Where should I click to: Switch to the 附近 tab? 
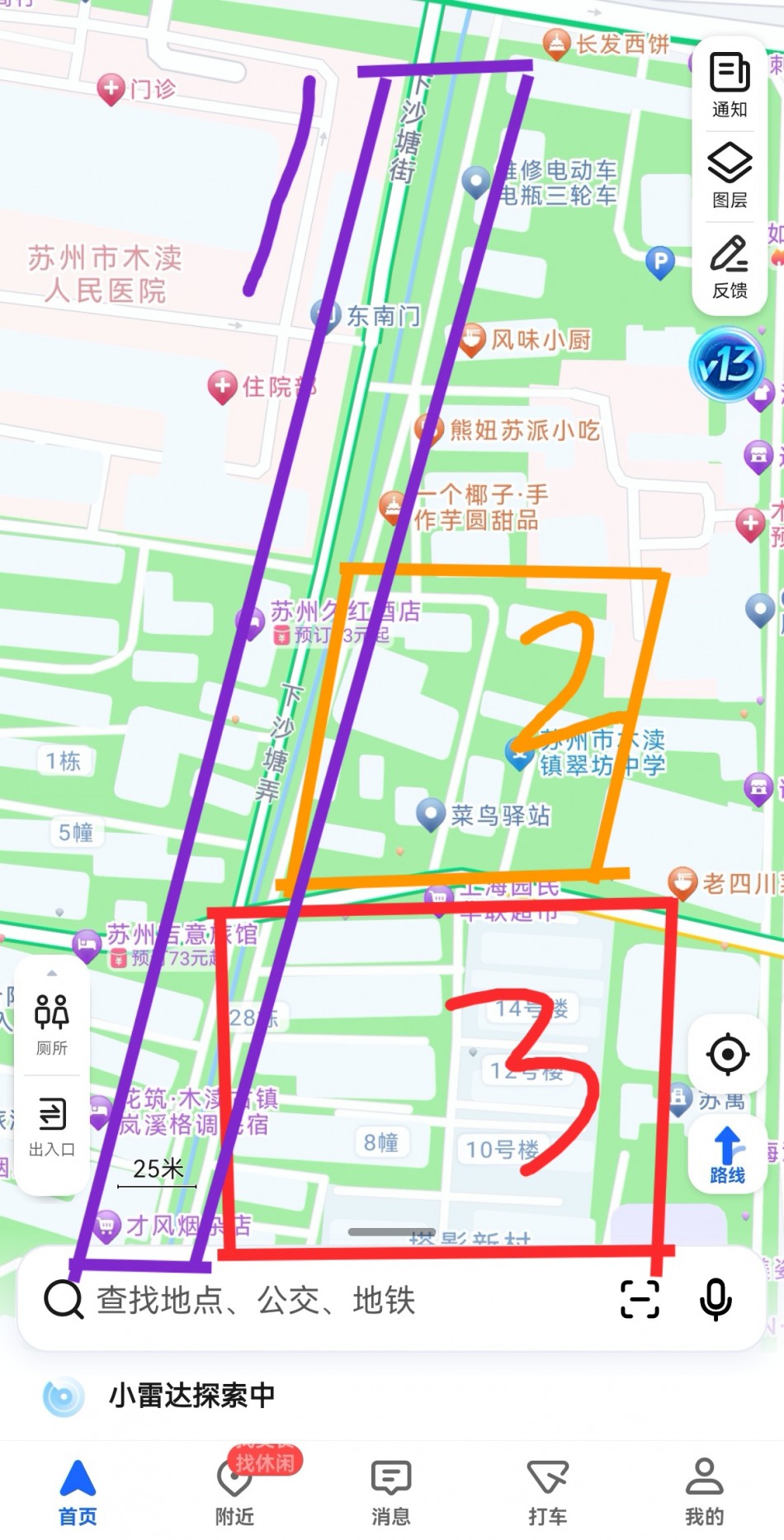click(235, 1493)
